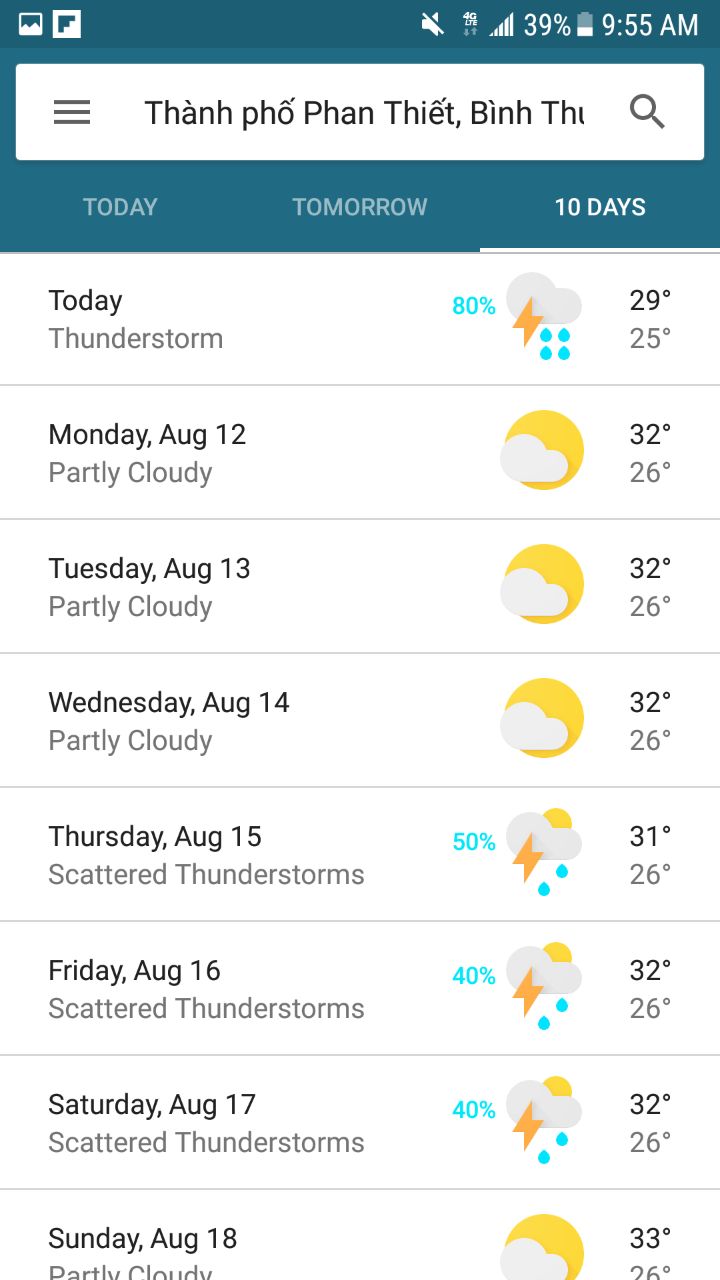Viewport: 720px width, 1280px height.
Task: Open the hamburger drawer menu
Action: point(72,113)
